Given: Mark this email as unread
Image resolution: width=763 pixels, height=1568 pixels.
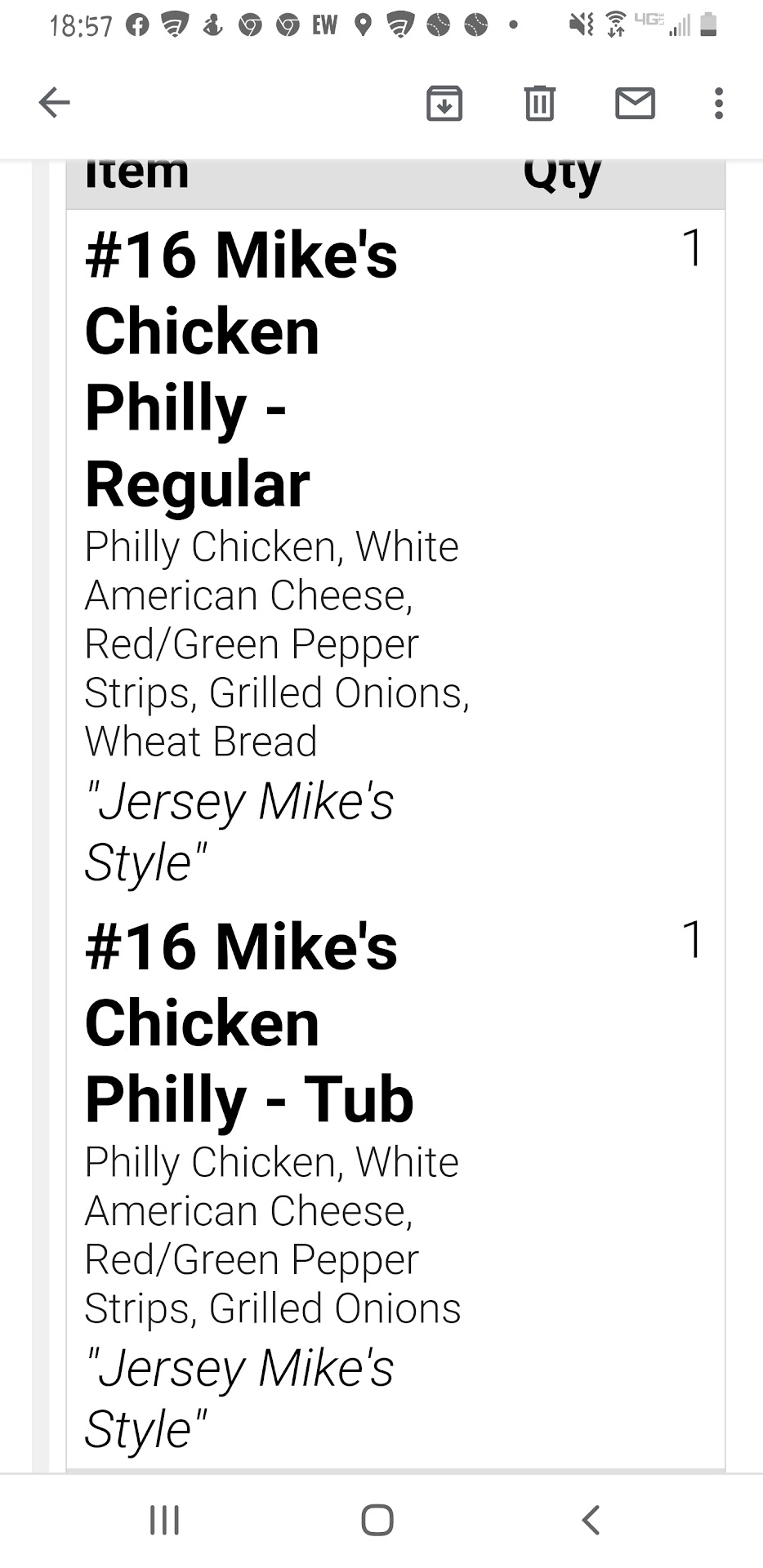Looking at the screenshot, I should click(x=635, y=104).
